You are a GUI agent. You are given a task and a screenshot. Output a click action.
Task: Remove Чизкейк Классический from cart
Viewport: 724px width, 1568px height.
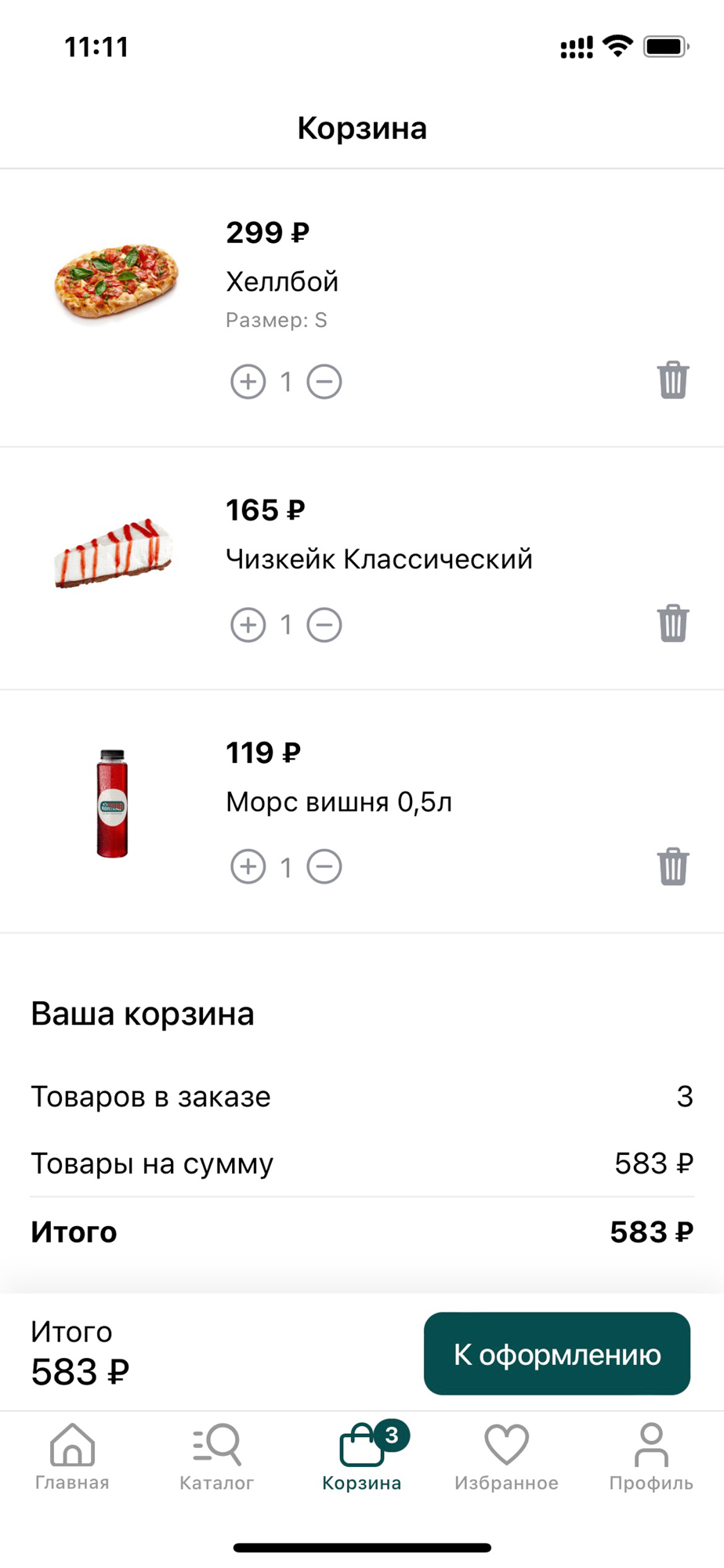[x=672, y=623]
